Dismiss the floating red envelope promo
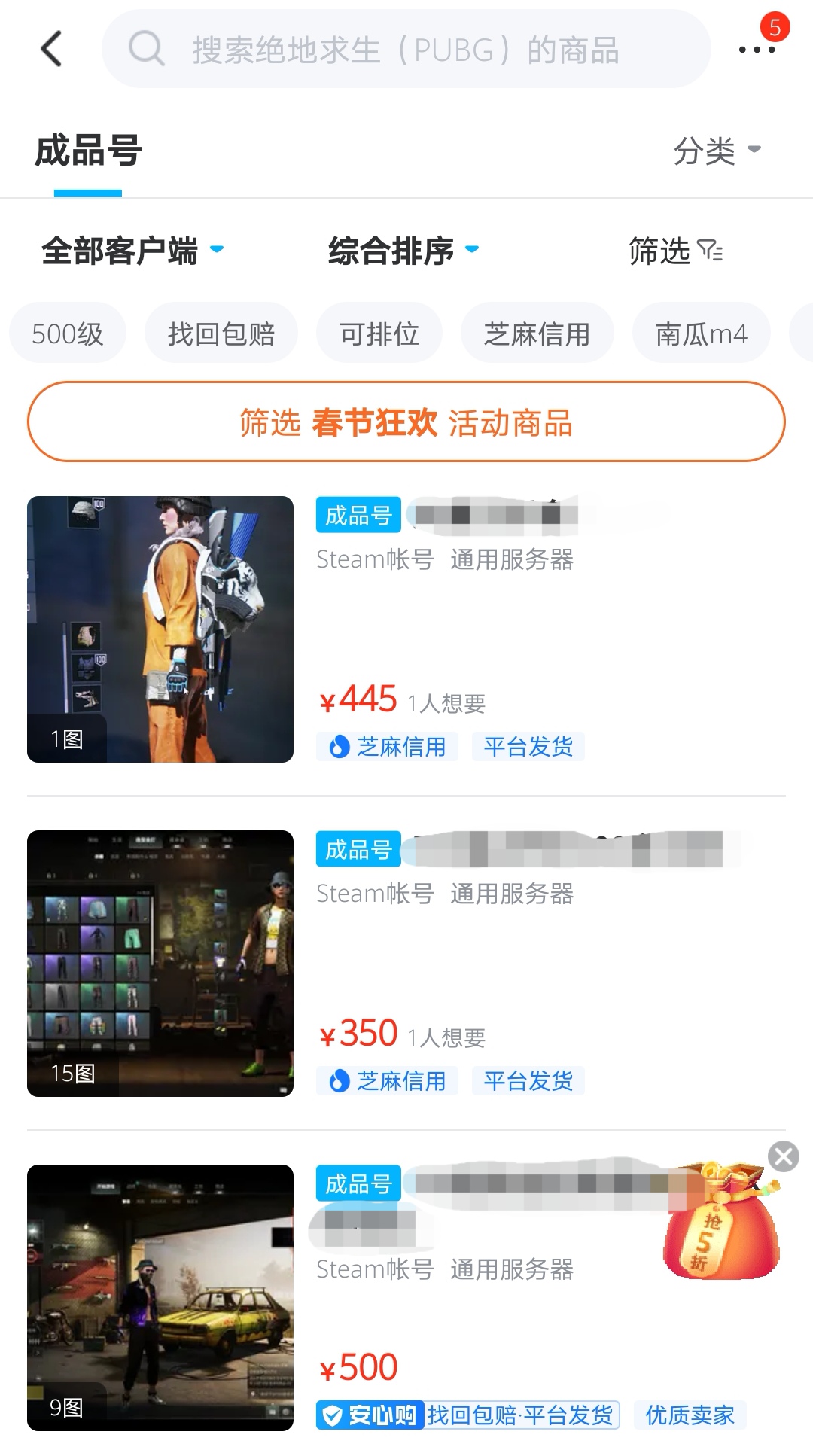The width and height of the screenshot is (813, 1456). pyautogui.click(x=784, y=1156)
